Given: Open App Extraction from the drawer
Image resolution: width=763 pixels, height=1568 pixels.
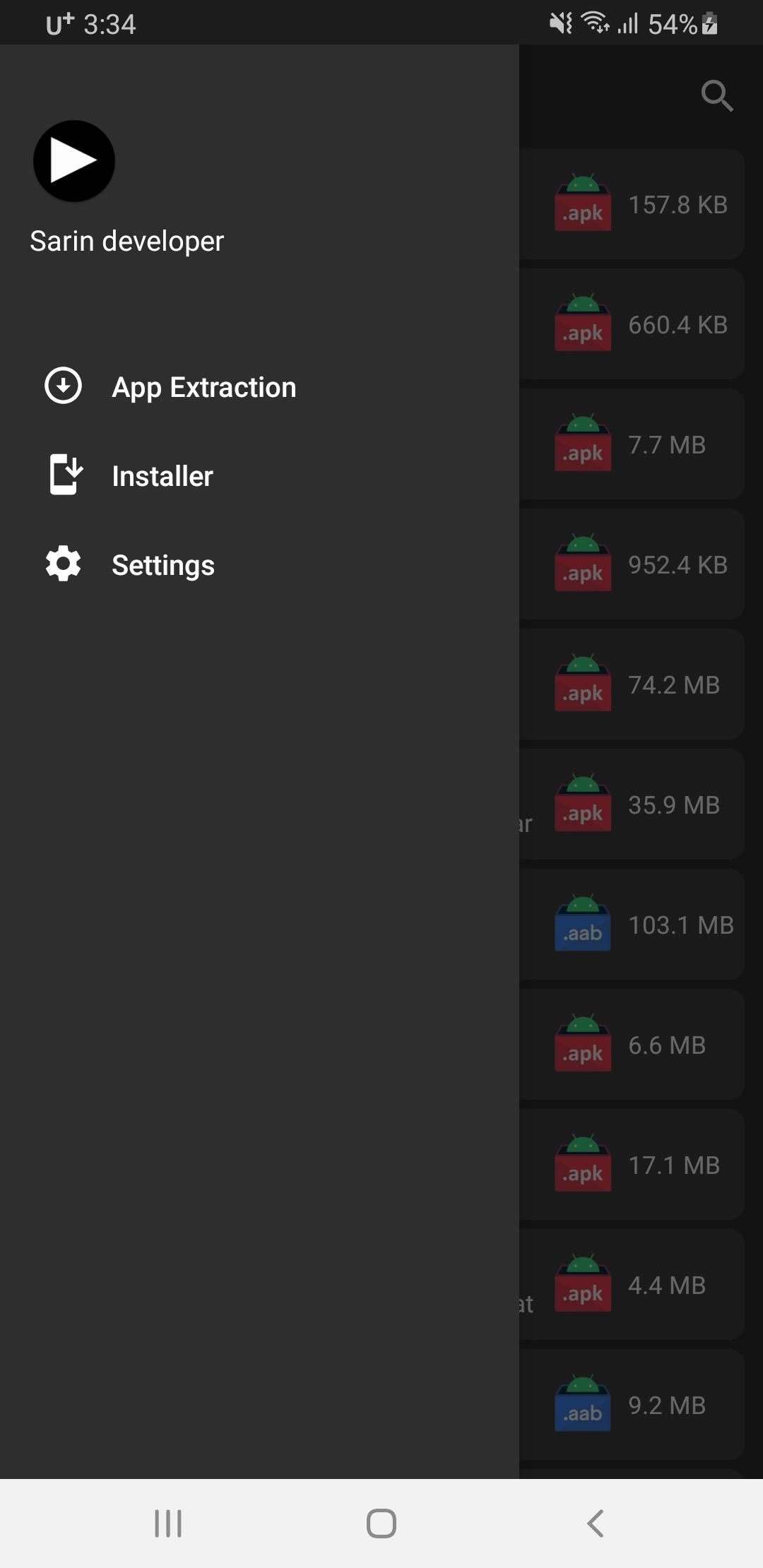Looking at the screenshot, I should [259, 386].
